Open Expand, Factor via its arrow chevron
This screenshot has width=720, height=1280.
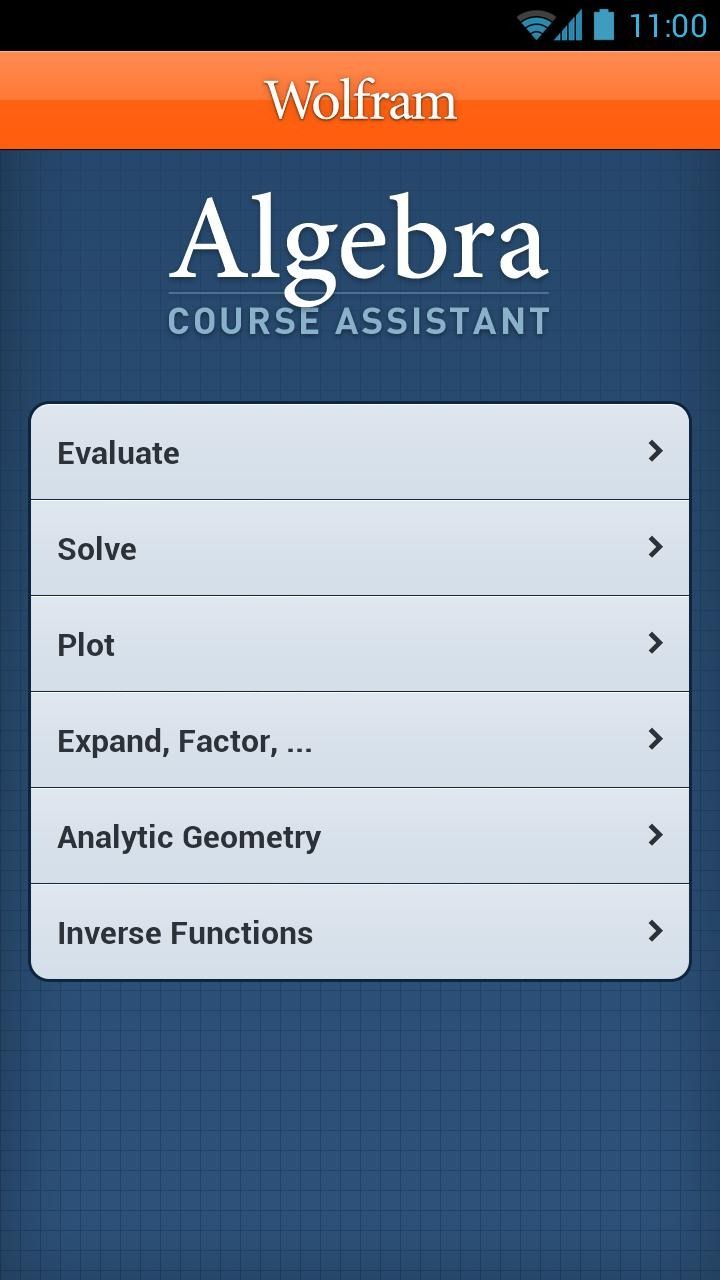click(x=656, y=740)
